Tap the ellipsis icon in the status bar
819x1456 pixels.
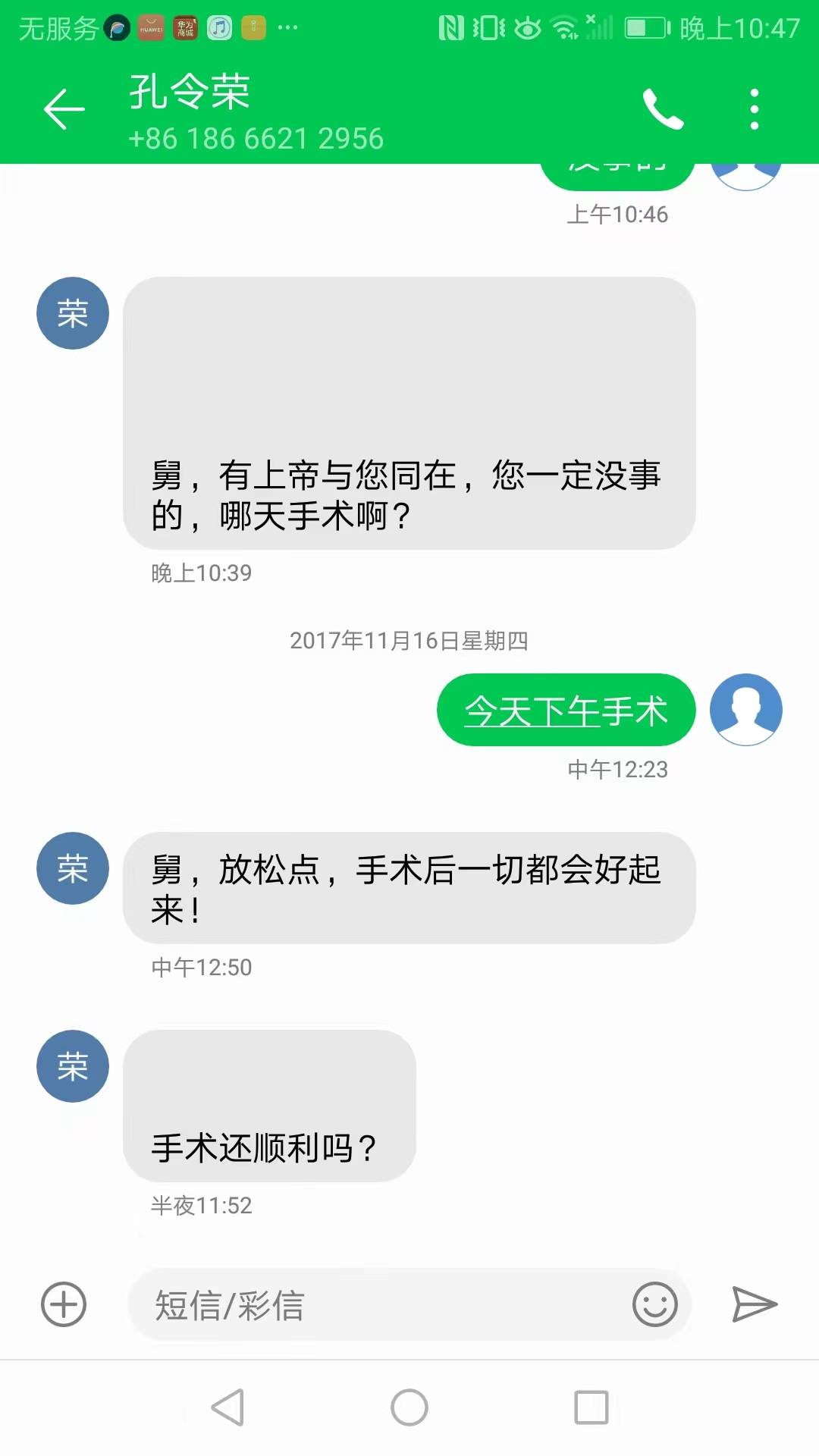287,29
